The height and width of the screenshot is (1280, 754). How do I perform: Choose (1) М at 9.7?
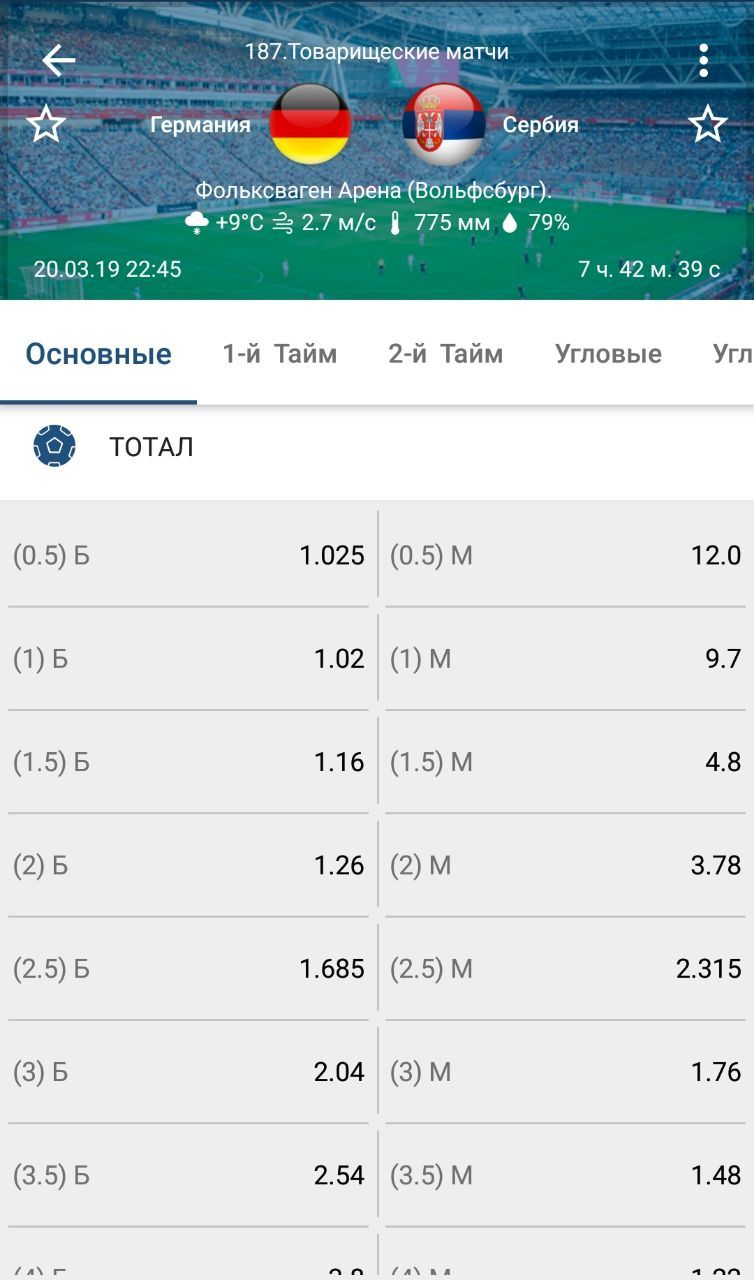coord(565,659)
